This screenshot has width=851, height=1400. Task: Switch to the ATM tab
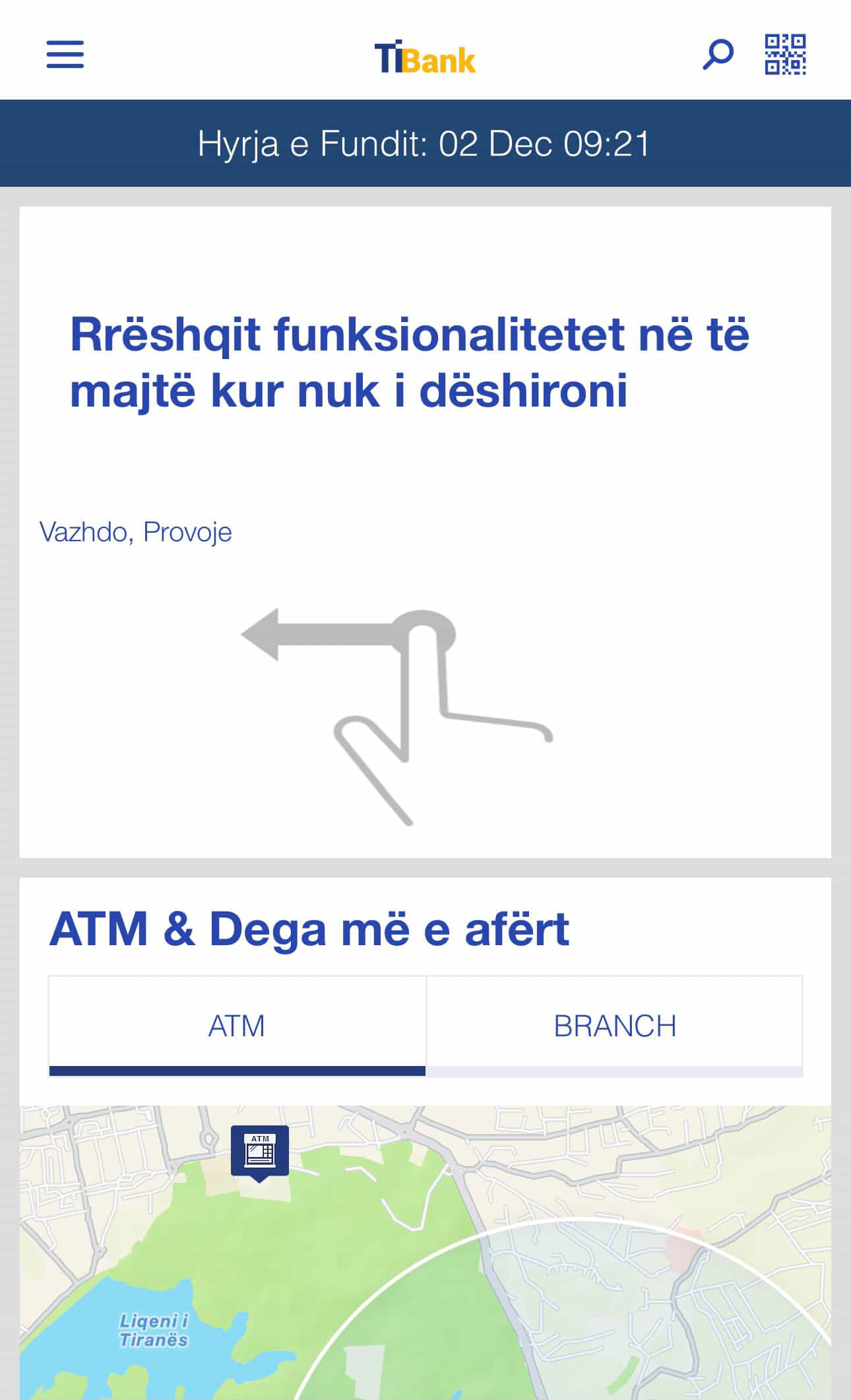click(237, 1025)
